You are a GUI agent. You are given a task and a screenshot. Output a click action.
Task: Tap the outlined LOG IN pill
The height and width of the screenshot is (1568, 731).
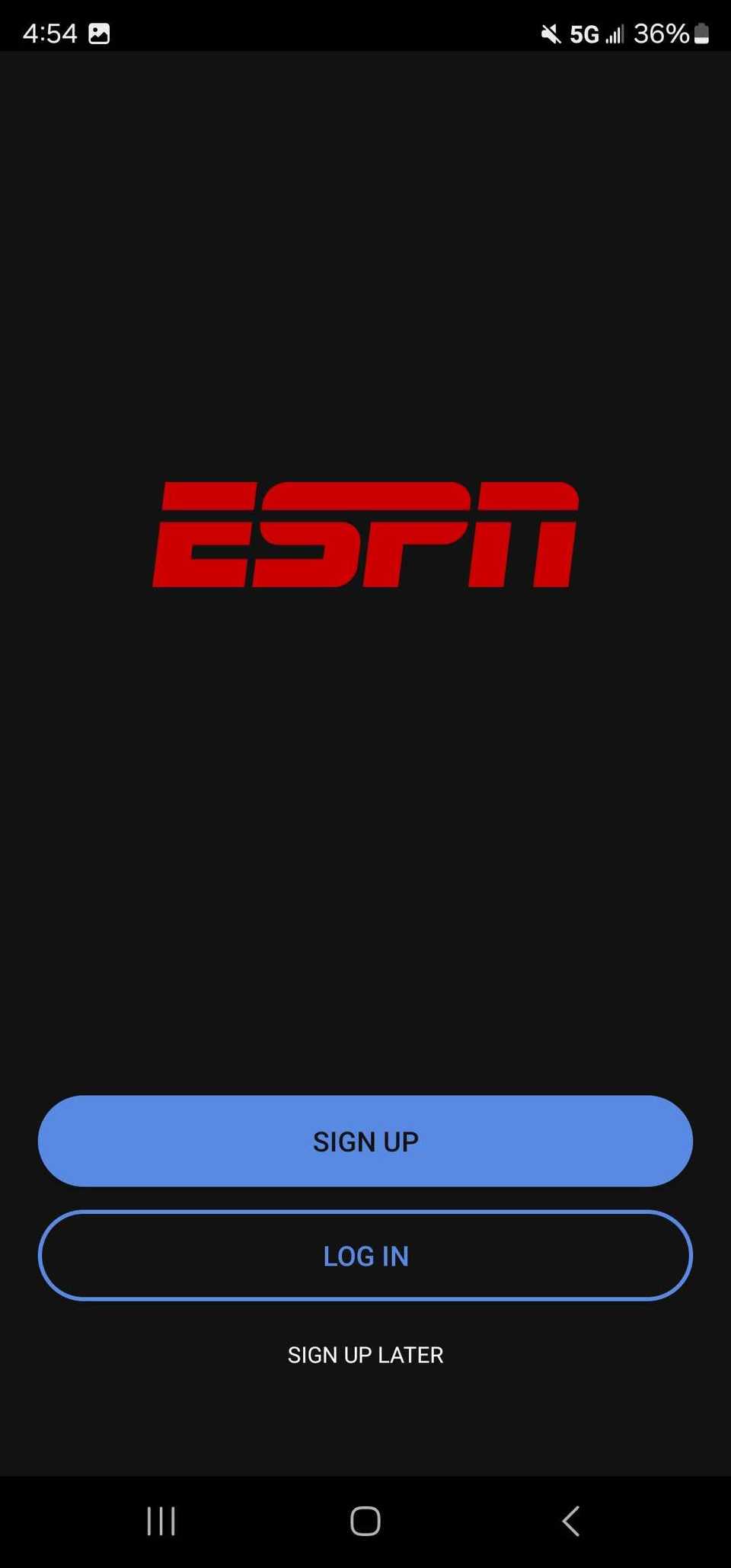[x=365, y=1256]
